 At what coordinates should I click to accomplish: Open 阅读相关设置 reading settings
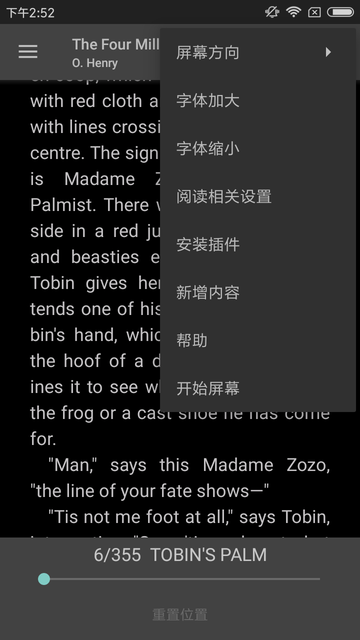(258, 197)
